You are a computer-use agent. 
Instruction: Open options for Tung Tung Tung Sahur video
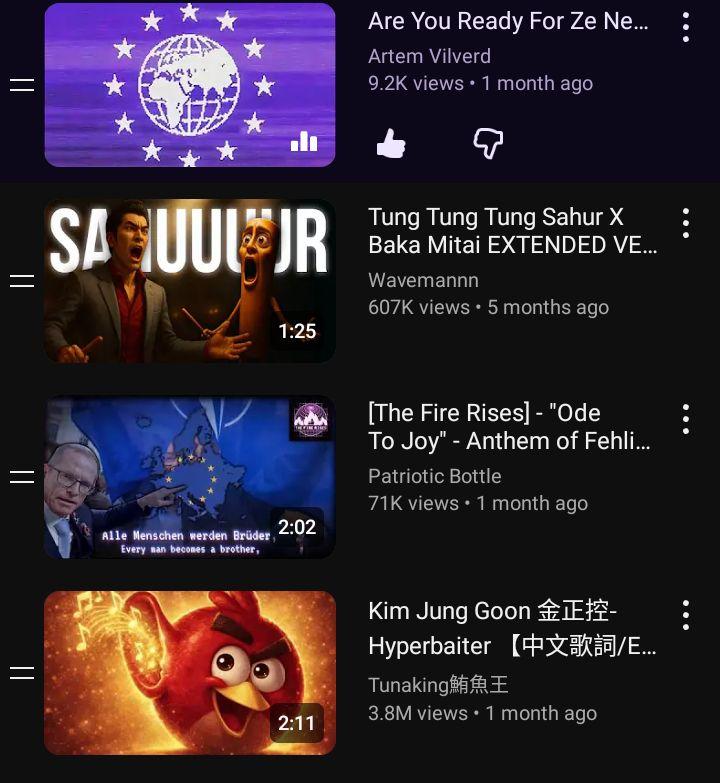tap(686, 223)
